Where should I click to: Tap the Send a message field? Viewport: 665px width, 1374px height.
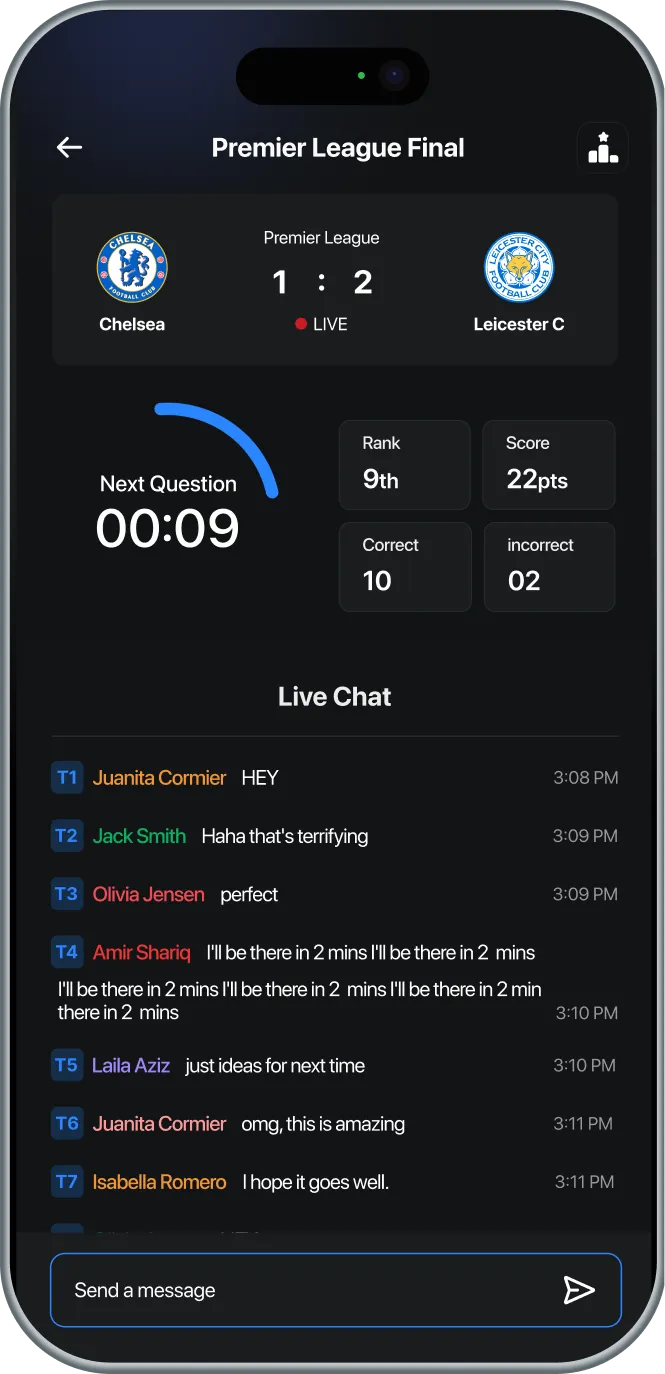pos(300,1290)
